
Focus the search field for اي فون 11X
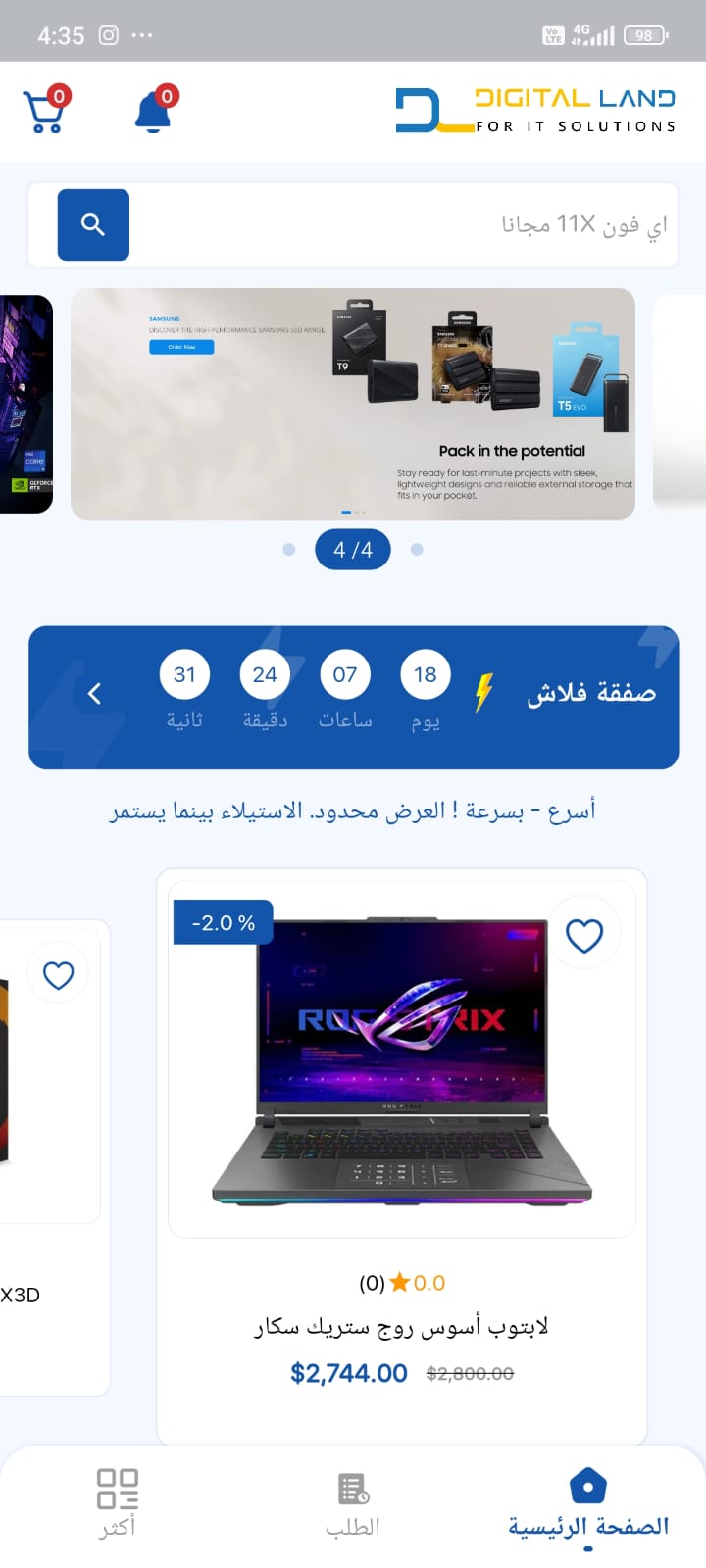pyautogui.click(x=402, y=224)
